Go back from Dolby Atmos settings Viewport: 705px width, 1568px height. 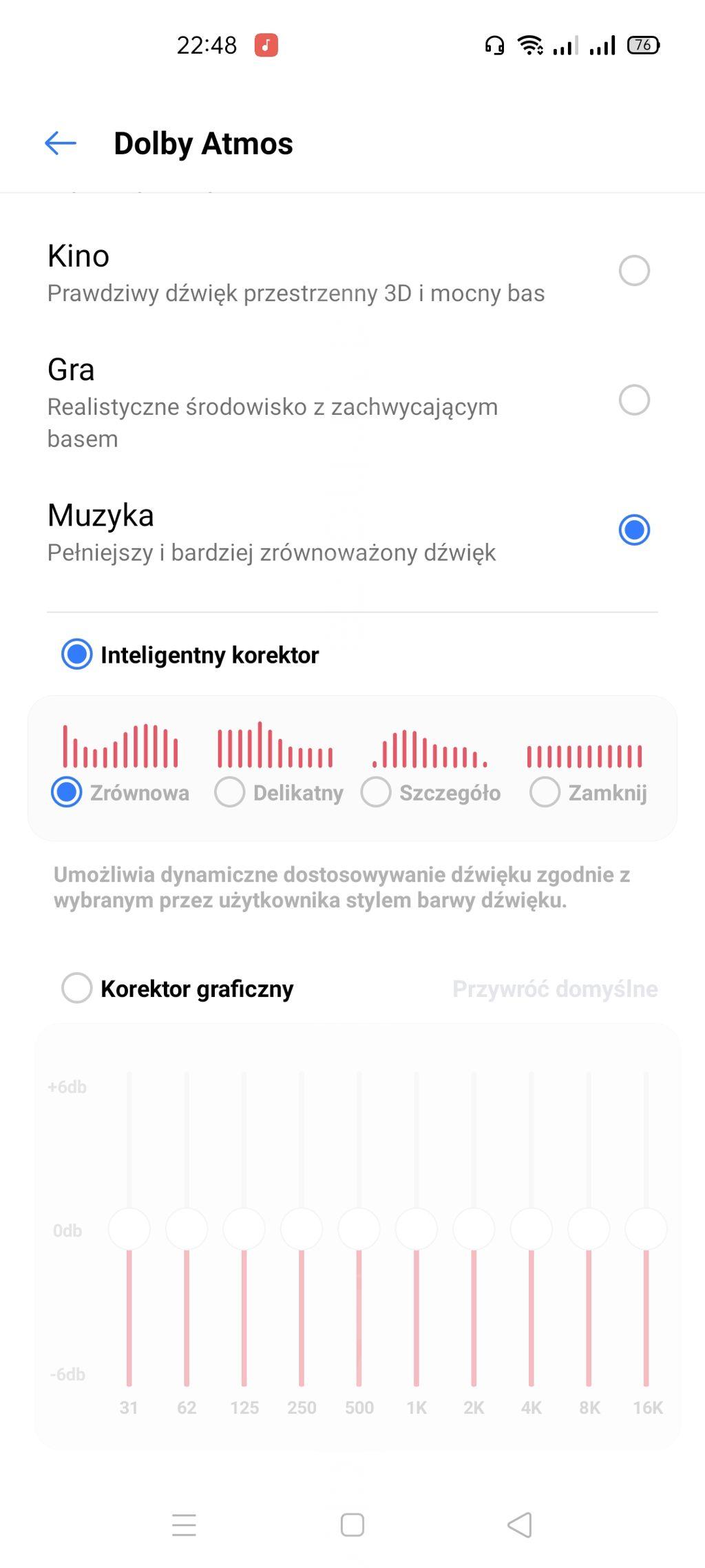point(61,143)
